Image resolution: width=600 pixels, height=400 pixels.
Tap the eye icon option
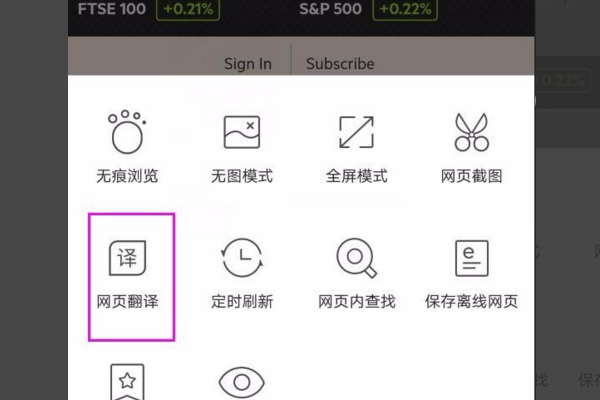pyautogui.click(x=242, y=382)
